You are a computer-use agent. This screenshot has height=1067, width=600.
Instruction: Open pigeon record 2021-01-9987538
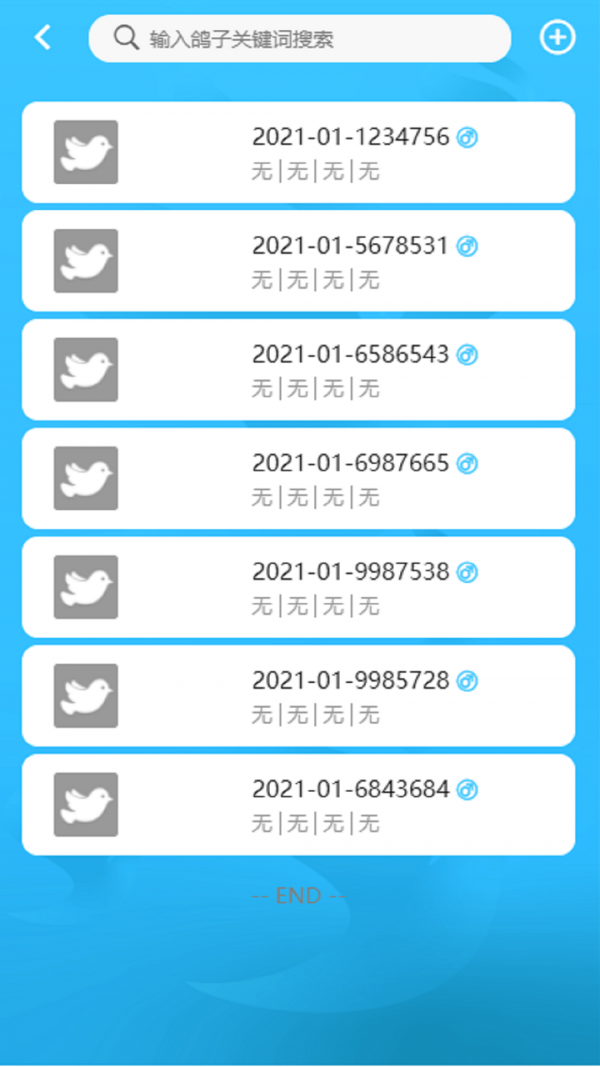tap(298, 587)
